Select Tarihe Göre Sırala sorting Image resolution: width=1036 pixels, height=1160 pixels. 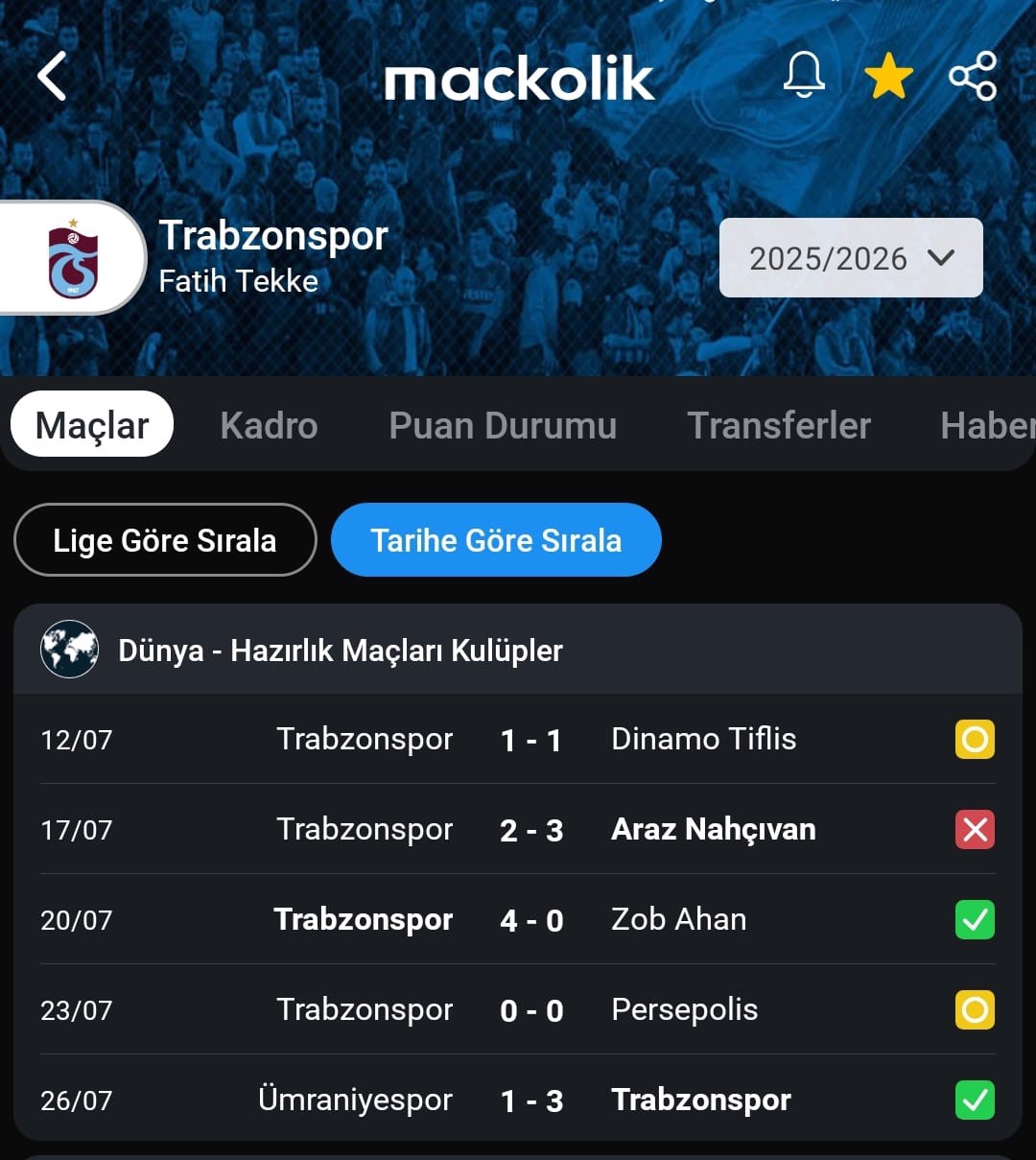(496, 540)
